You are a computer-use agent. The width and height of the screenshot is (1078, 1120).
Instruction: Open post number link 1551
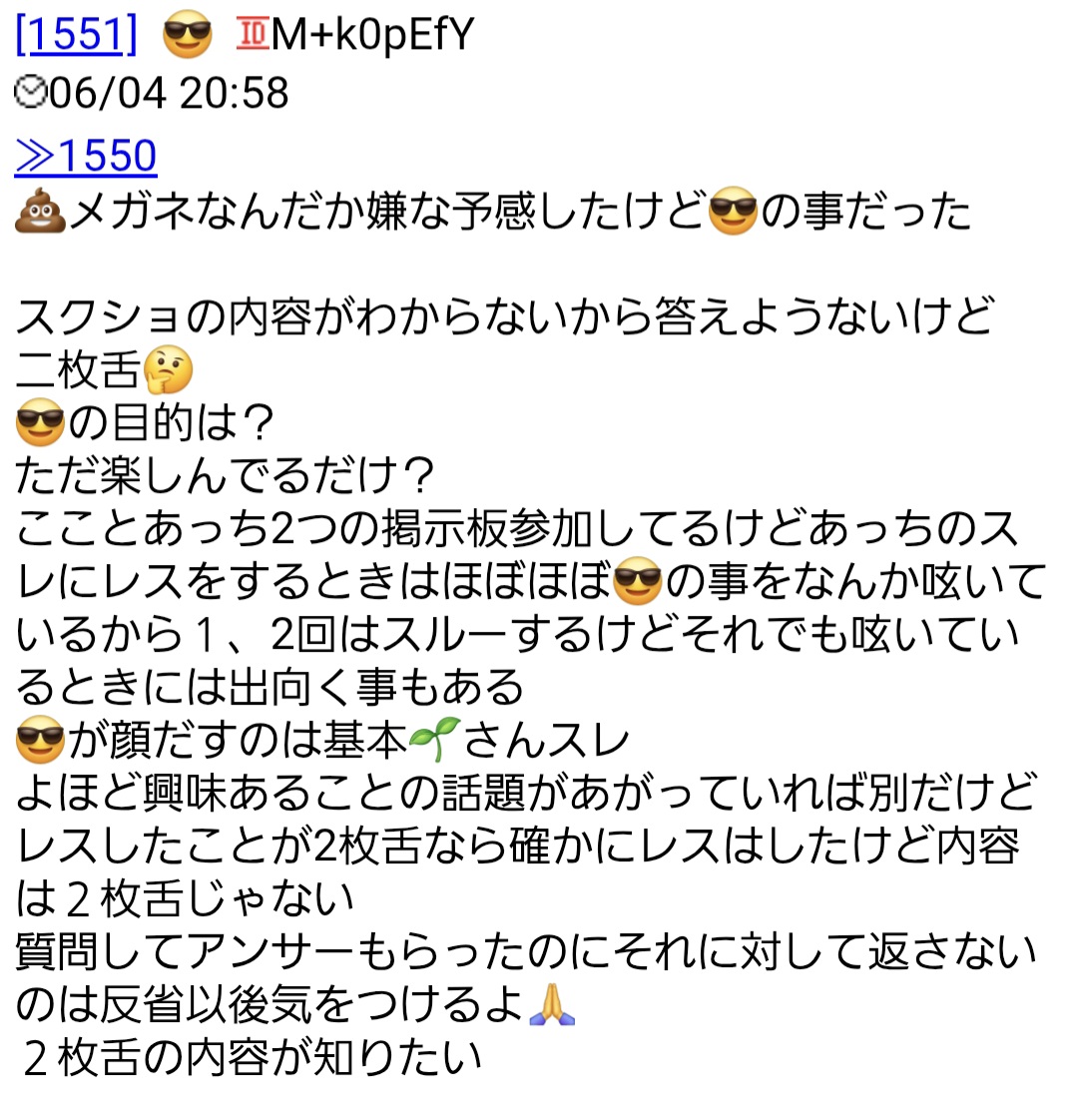click(x=76, y=35)
